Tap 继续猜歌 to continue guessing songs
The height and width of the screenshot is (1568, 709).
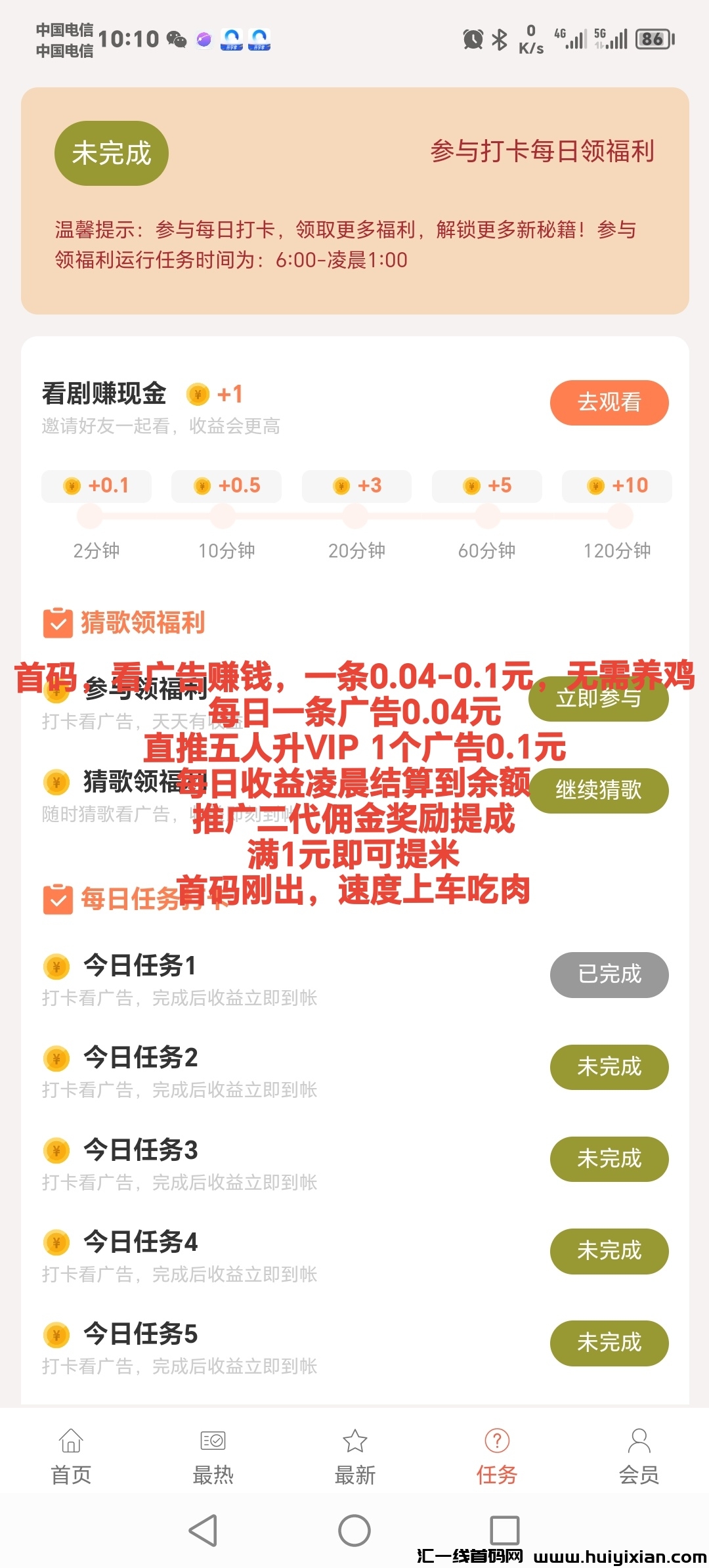tap(598, 790)
